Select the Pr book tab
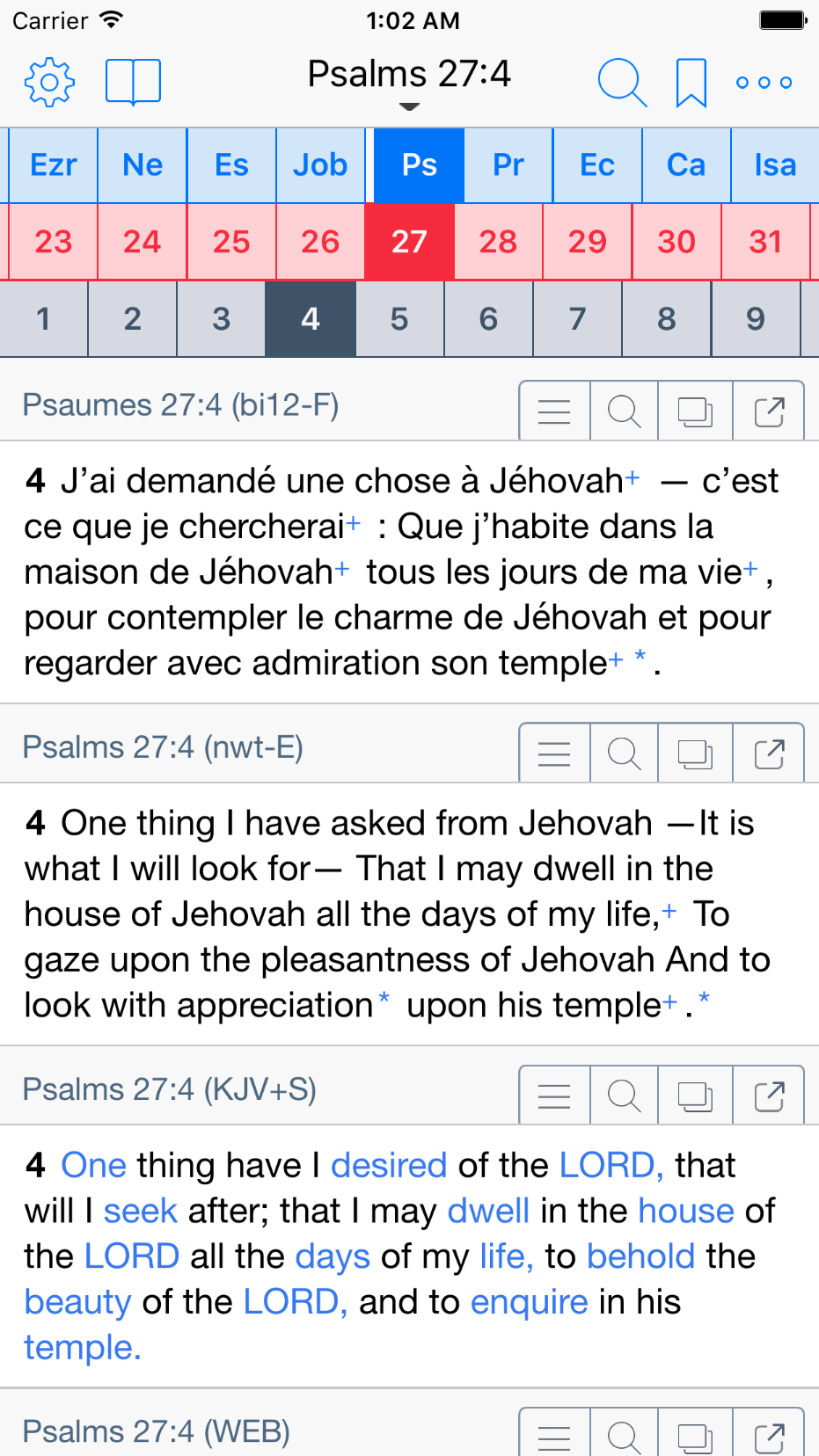Image resolution: width=819 pixels, height=1456 pixels. click(508, 165)
